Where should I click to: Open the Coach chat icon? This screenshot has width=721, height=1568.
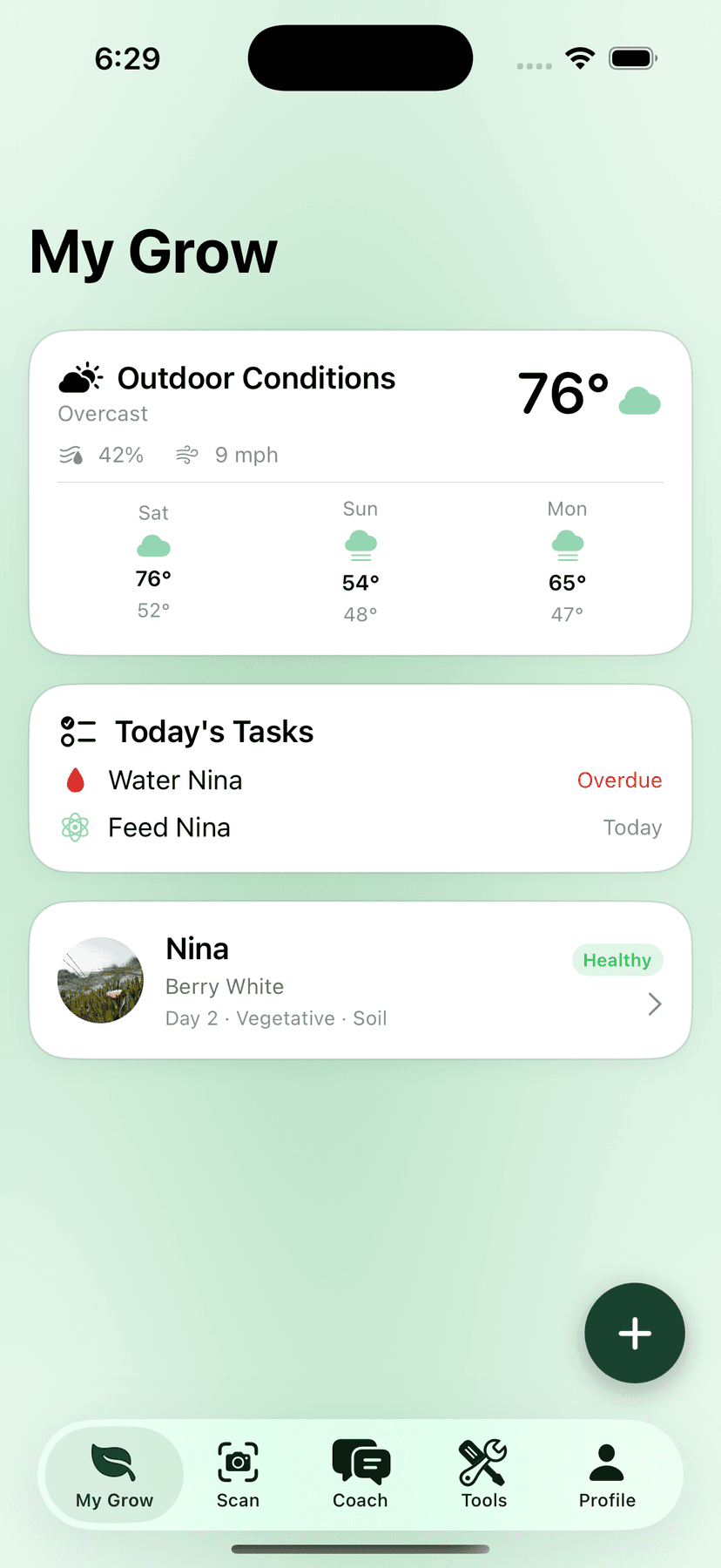[x=360, y=1462]
